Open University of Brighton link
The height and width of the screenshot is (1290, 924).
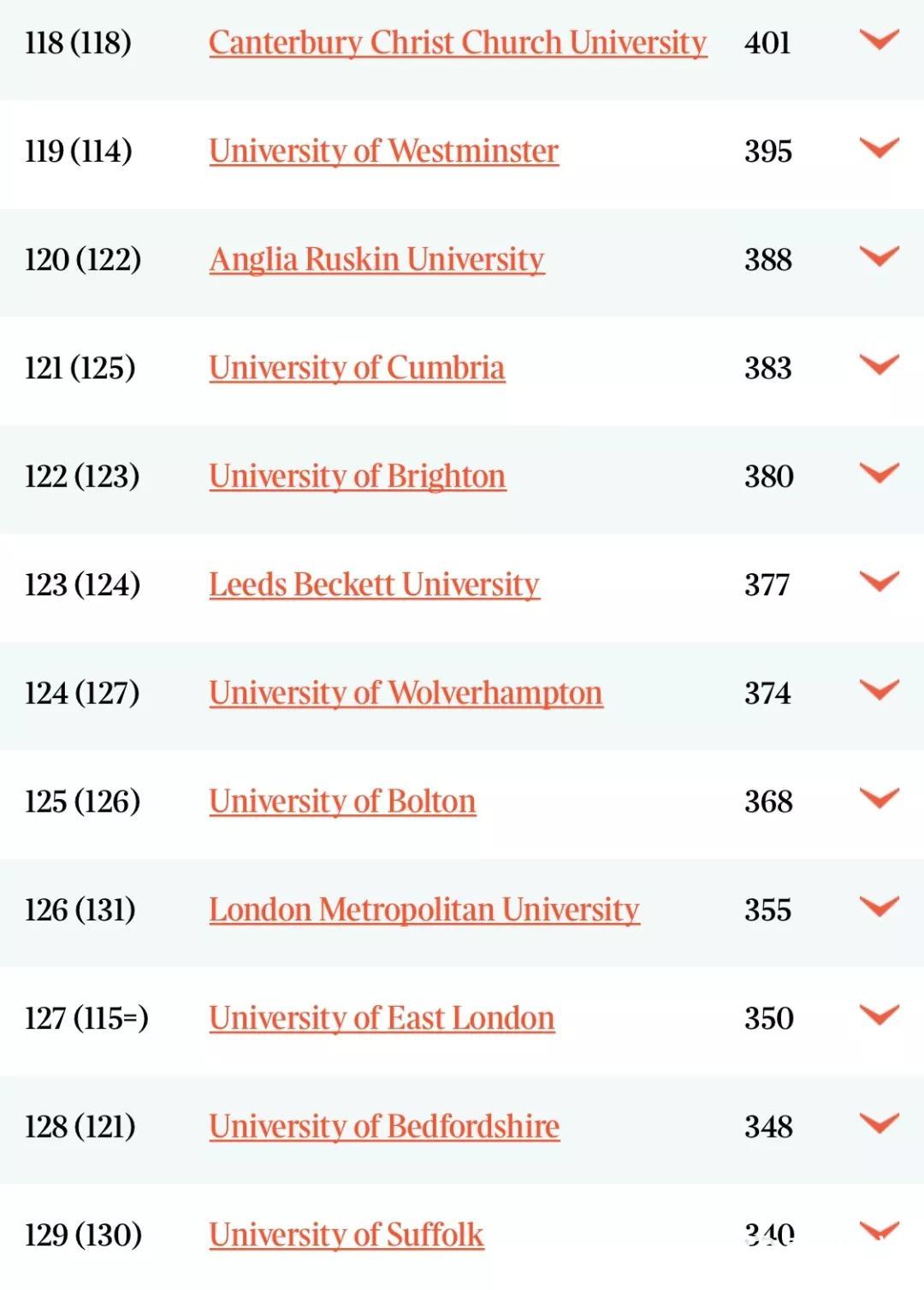[x=357, y=476]
